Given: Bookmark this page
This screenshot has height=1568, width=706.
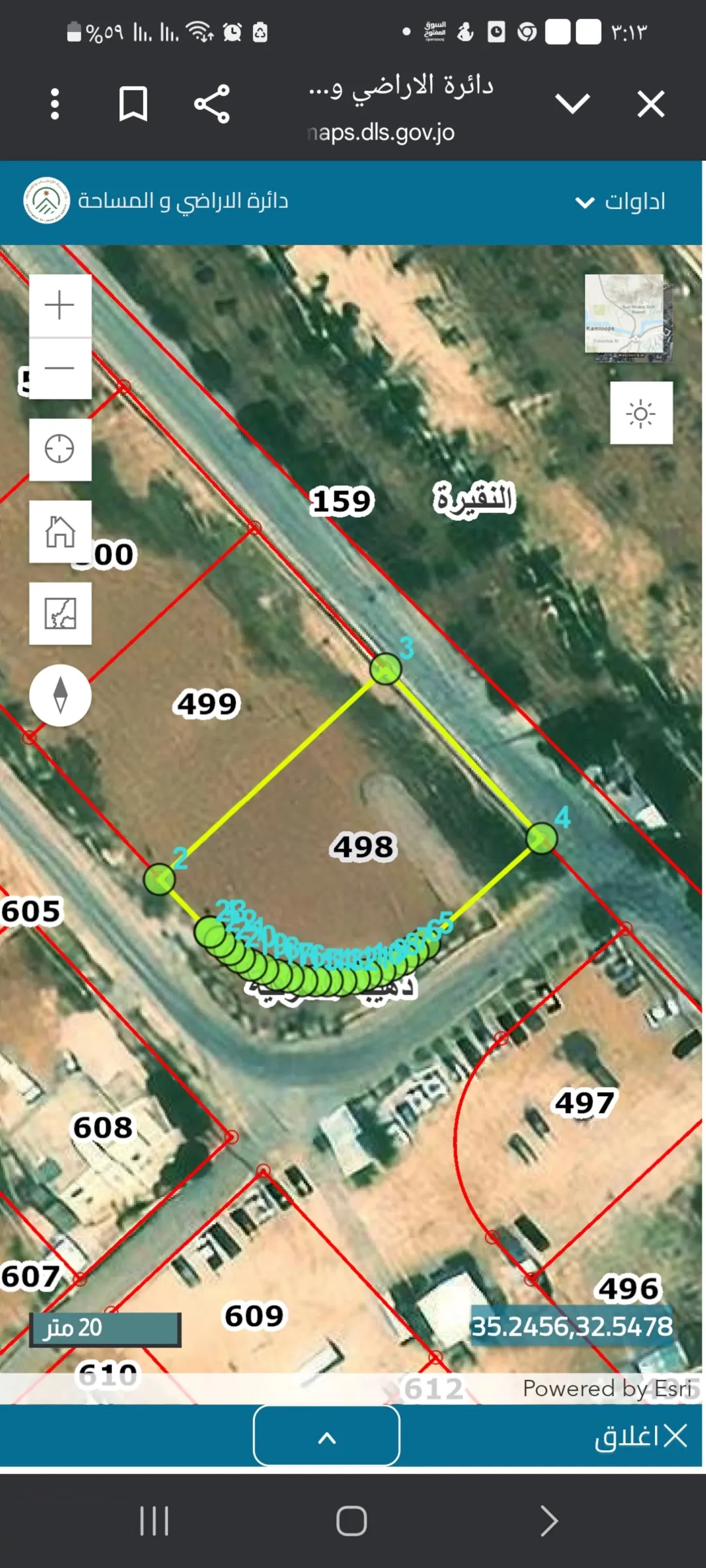Looking at the screenshot, I should 133,104.
